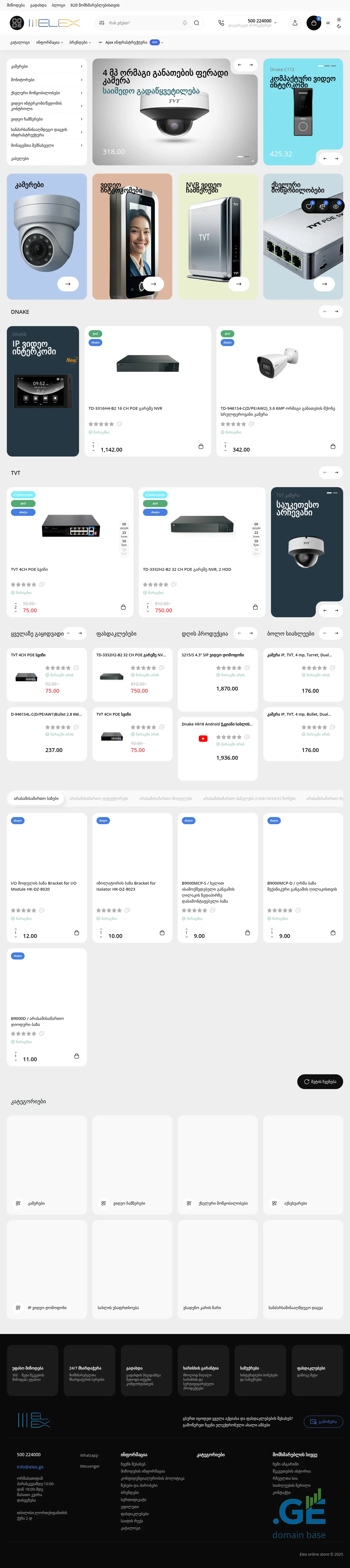
Task: Tap the მეტის ჩვენება load more button
Action: click(320, 1082)
